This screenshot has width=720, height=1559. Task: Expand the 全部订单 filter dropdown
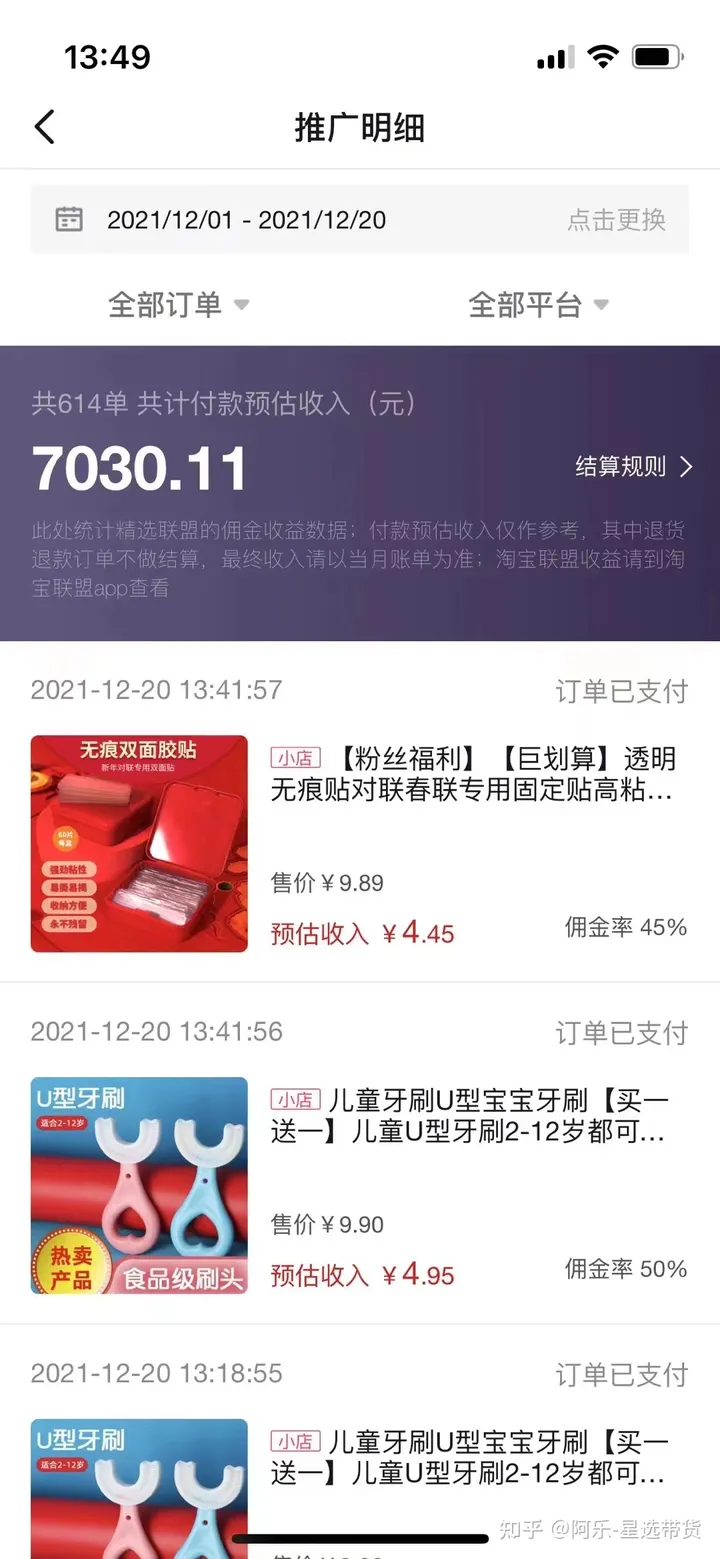click(x=178, y=305)
